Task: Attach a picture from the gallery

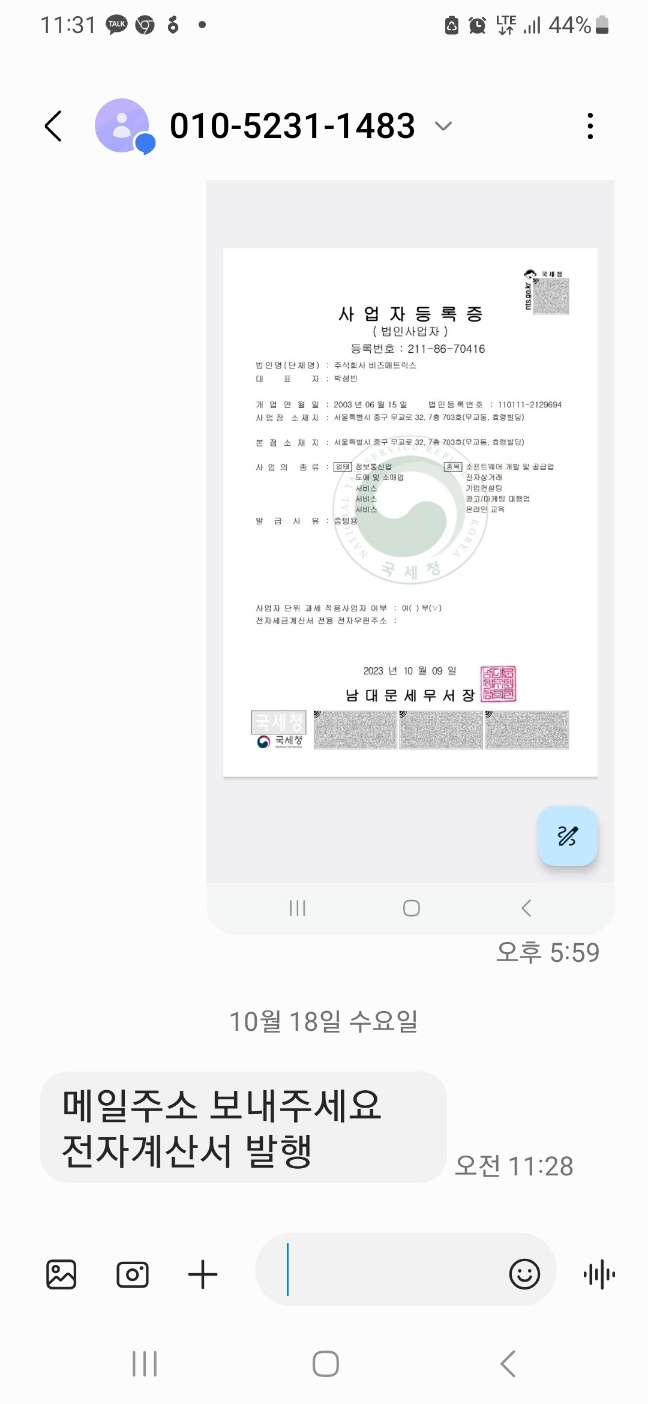Action: coord(61,1274)
